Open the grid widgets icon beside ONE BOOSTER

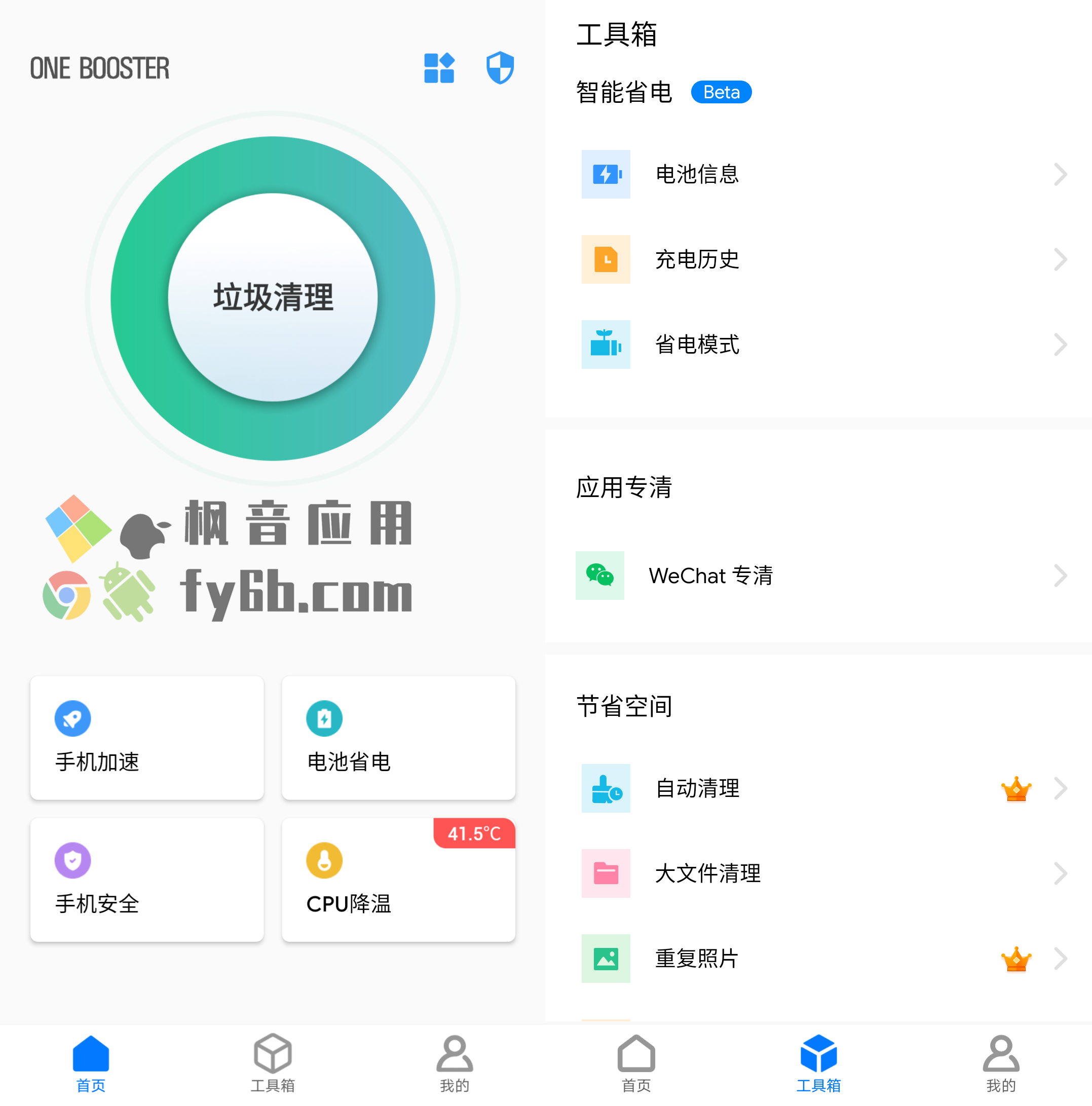pyautogui.click(x=439, y=68)
